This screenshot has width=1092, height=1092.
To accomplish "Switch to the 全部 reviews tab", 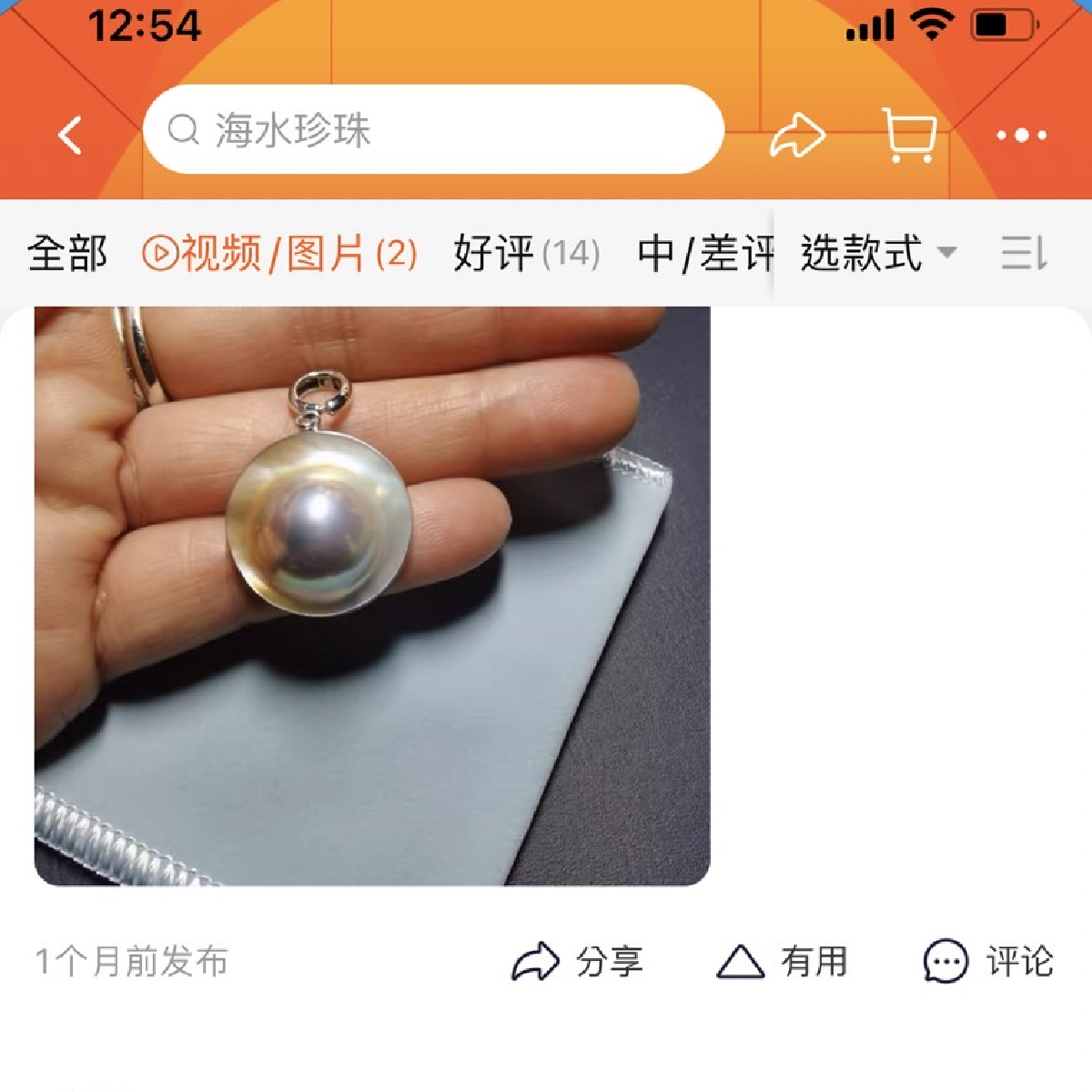I will tap(67, 253).
